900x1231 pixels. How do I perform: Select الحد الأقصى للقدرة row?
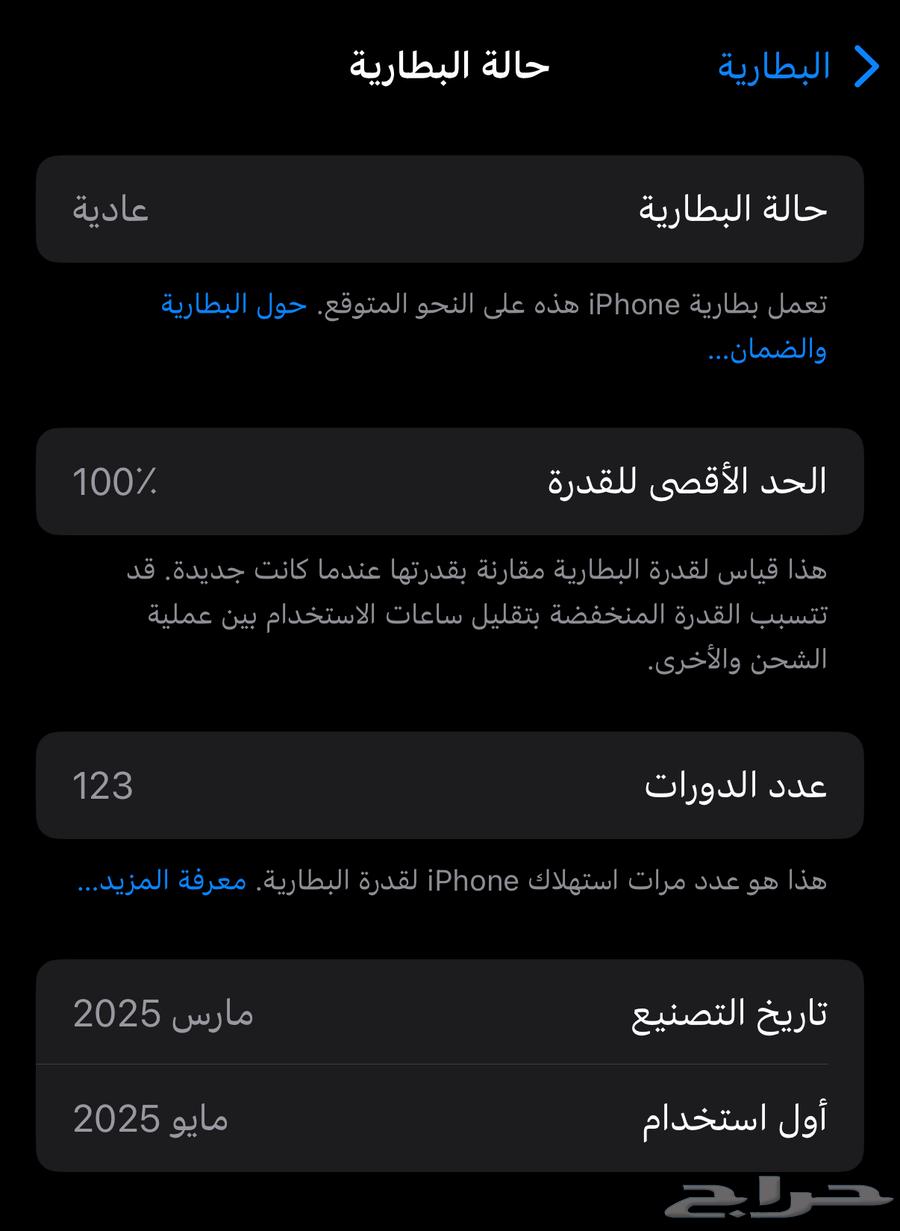tap(450, 481)
